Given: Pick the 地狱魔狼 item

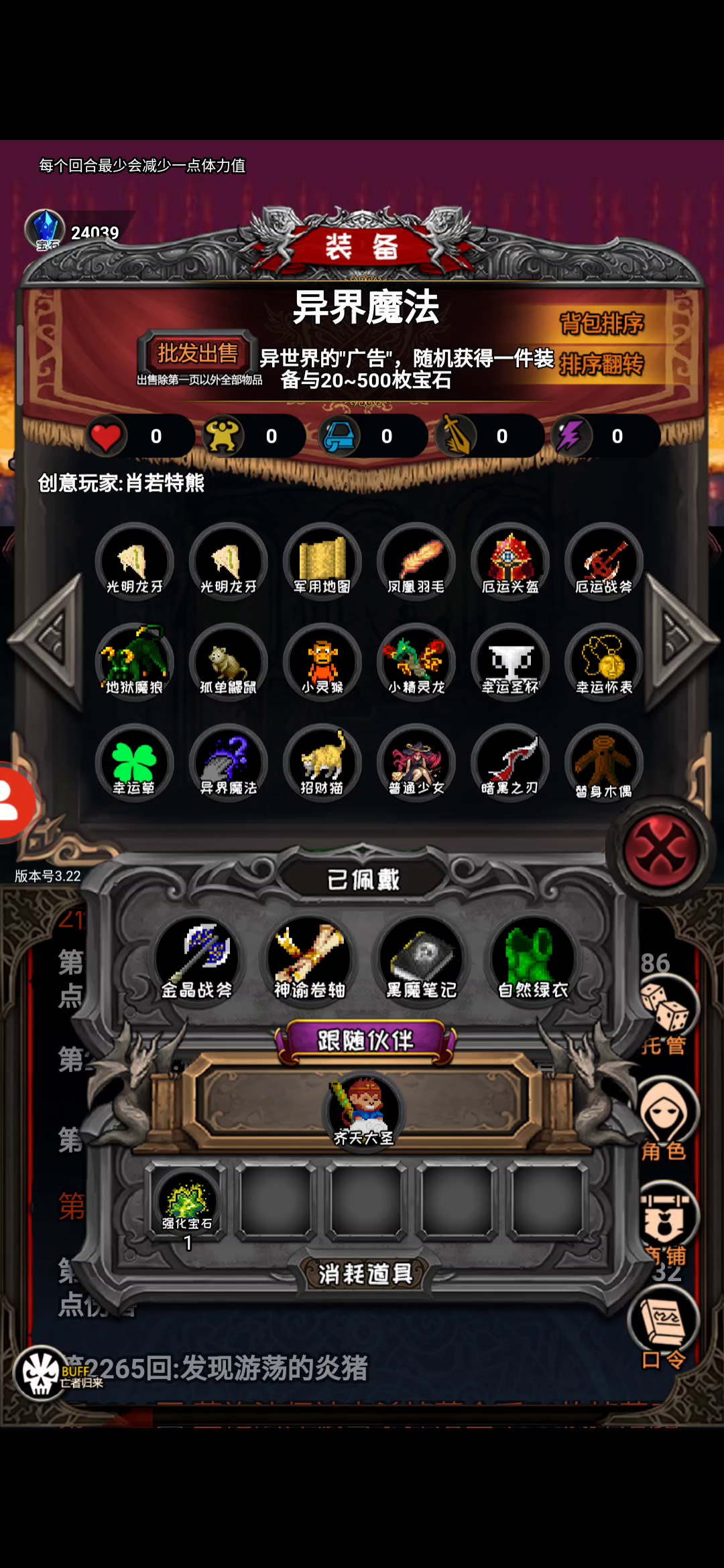Looking at the screenshot, I should (x=135, y=663).
